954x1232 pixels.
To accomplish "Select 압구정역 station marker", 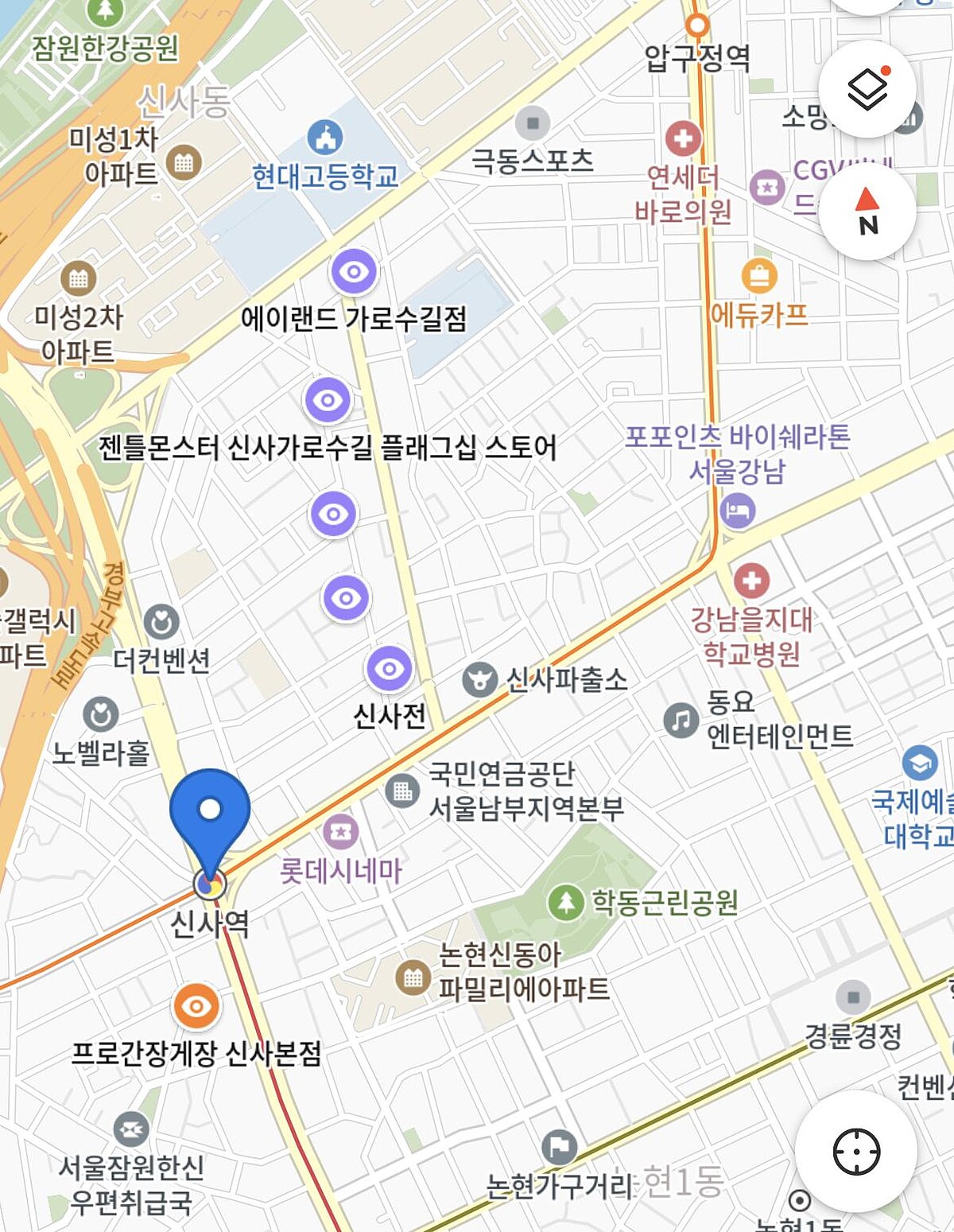I will pyautogui.click(x=697, y=25).
